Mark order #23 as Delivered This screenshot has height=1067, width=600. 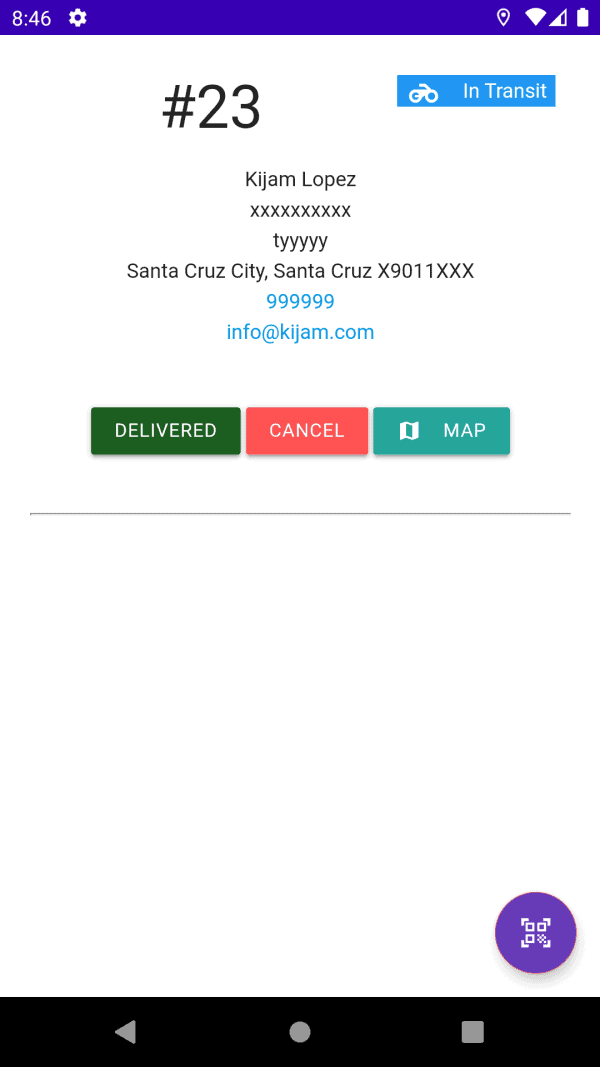pos(165,431)
